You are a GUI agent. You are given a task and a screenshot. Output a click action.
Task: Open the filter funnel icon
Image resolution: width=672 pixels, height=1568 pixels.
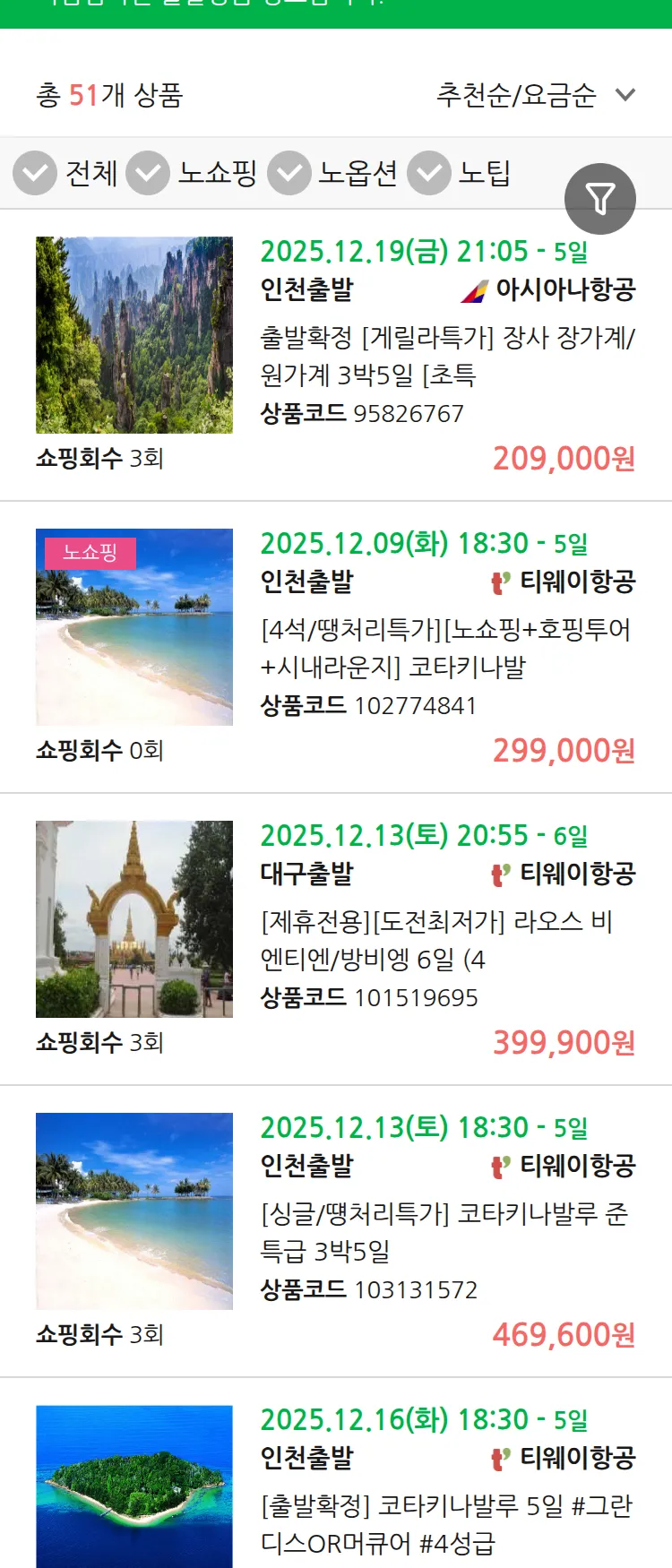[600, 199]
